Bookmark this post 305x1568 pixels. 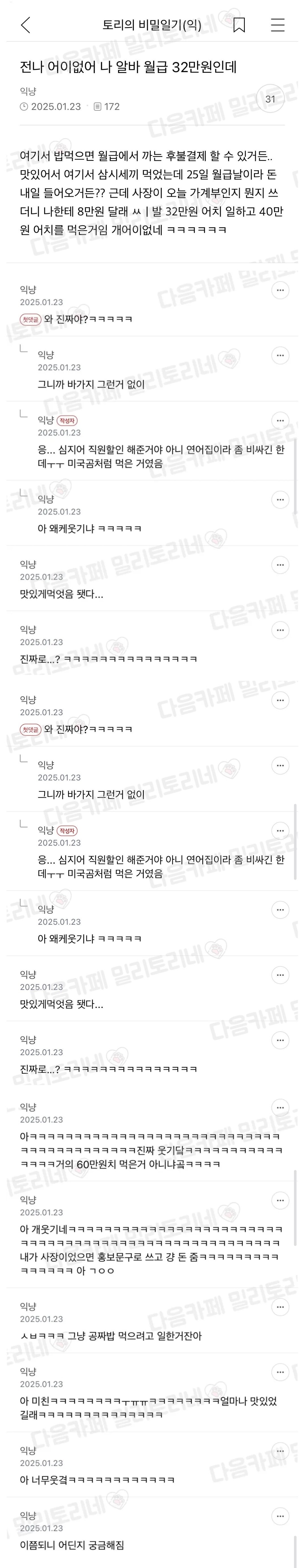click(240, 25)
